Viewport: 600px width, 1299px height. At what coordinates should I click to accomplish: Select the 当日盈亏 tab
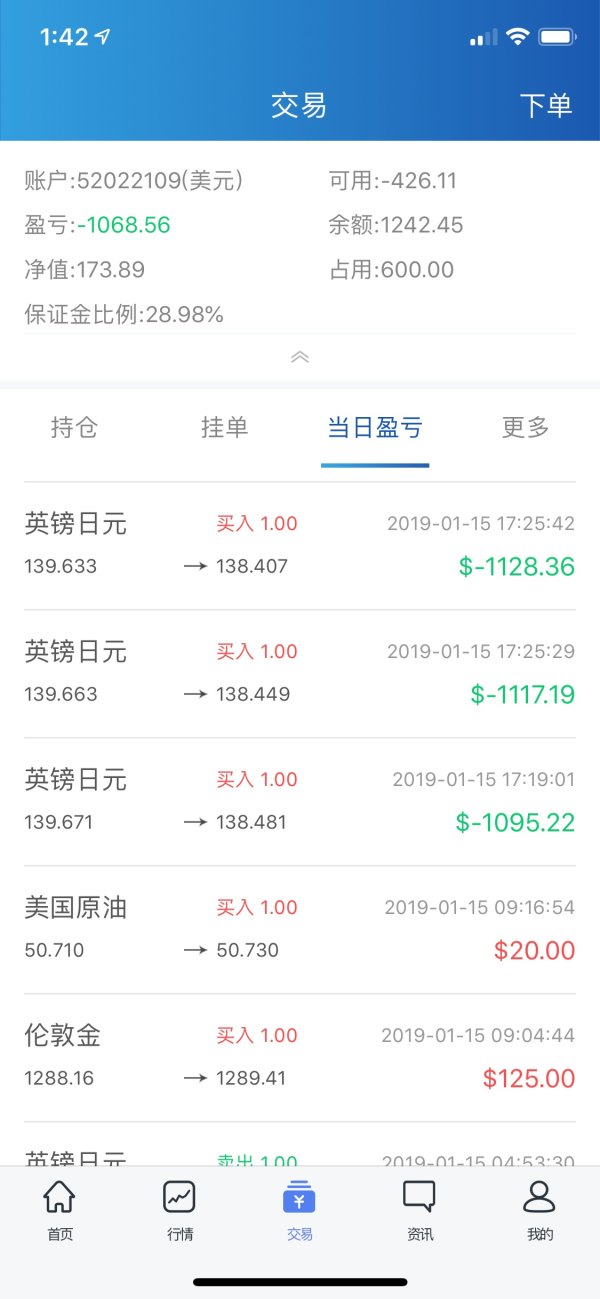click(x=375, y=428)
